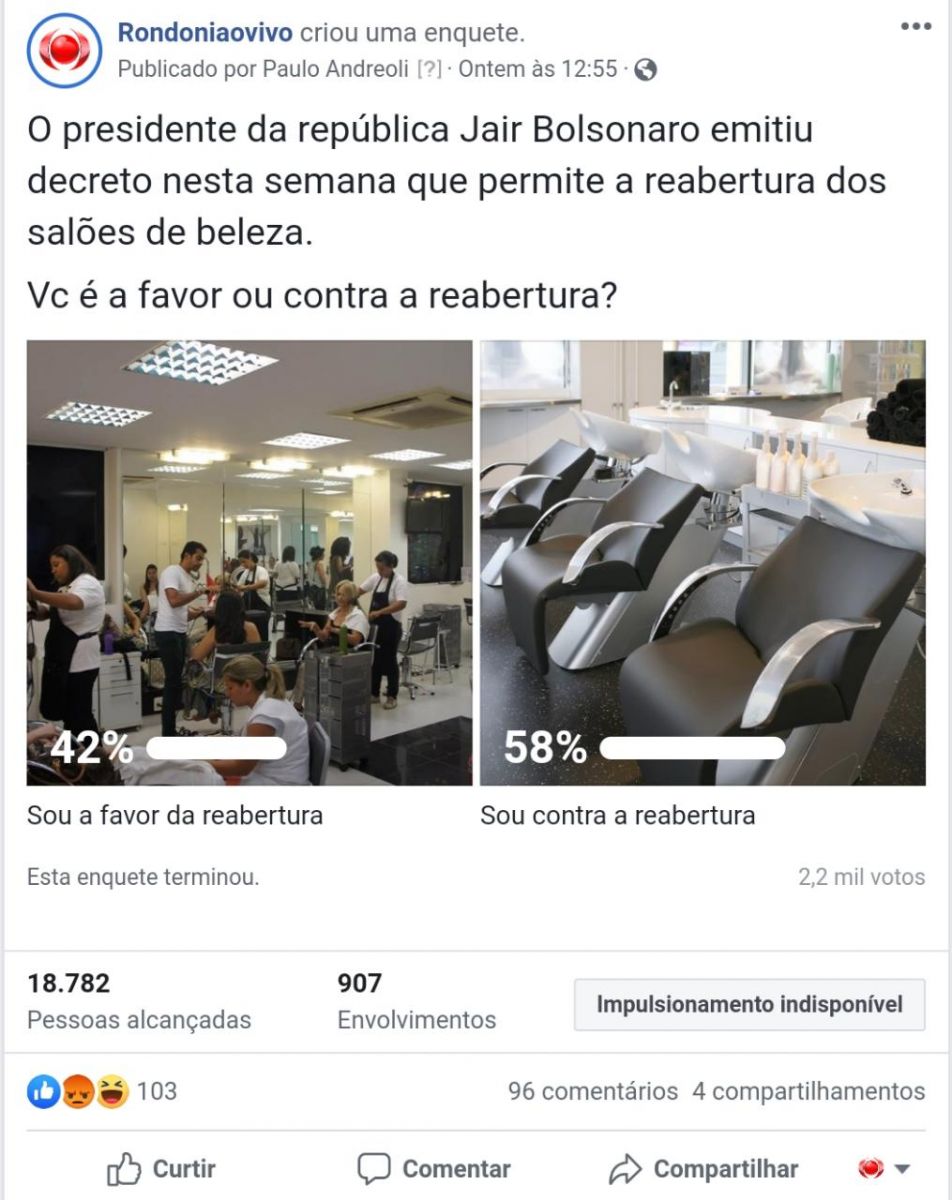The height and width of the screenshot is (1200, 952).
Task: Tap the Impulsionamento indisponível button
Action: click(749, 1004)
